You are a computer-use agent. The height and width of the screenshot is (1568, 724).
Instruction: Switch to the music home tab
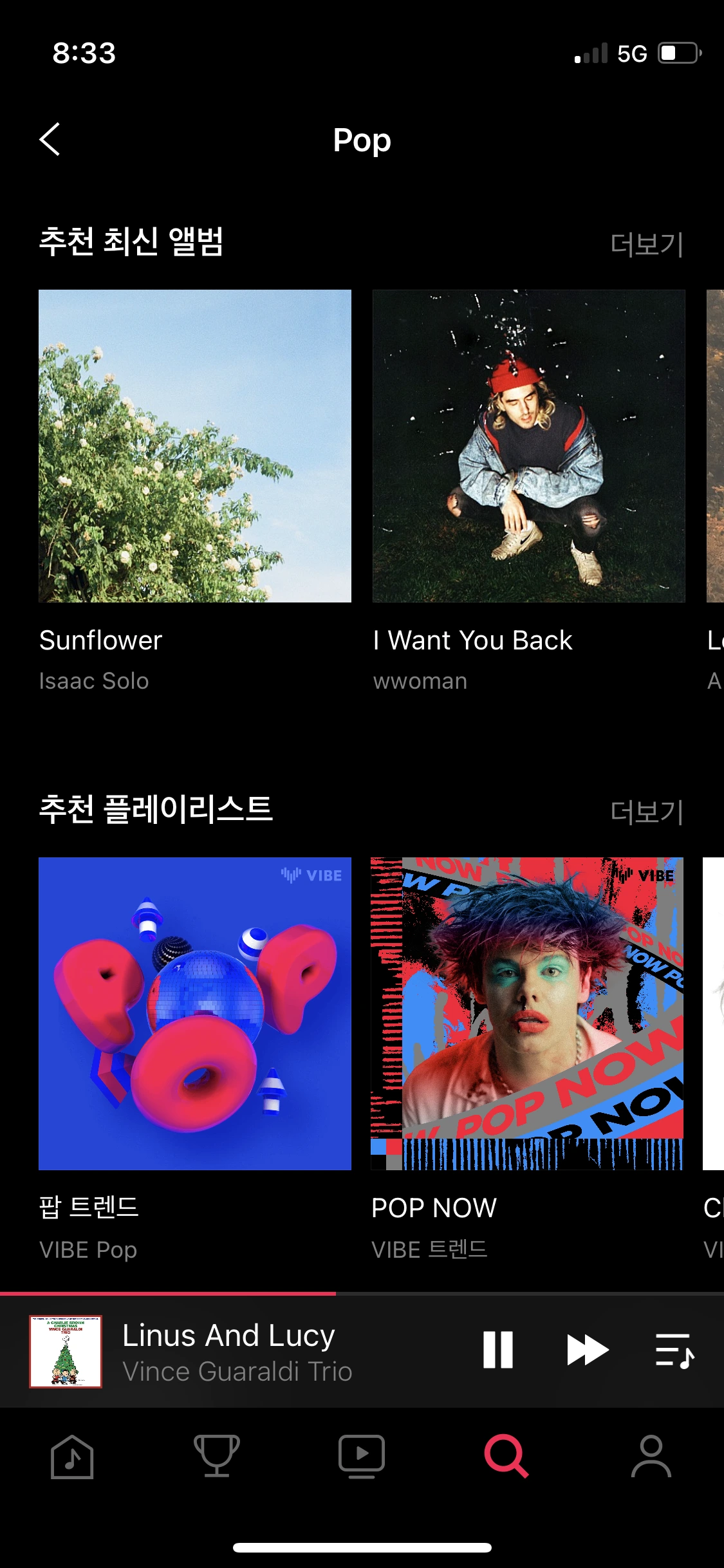pos(72,1457)
